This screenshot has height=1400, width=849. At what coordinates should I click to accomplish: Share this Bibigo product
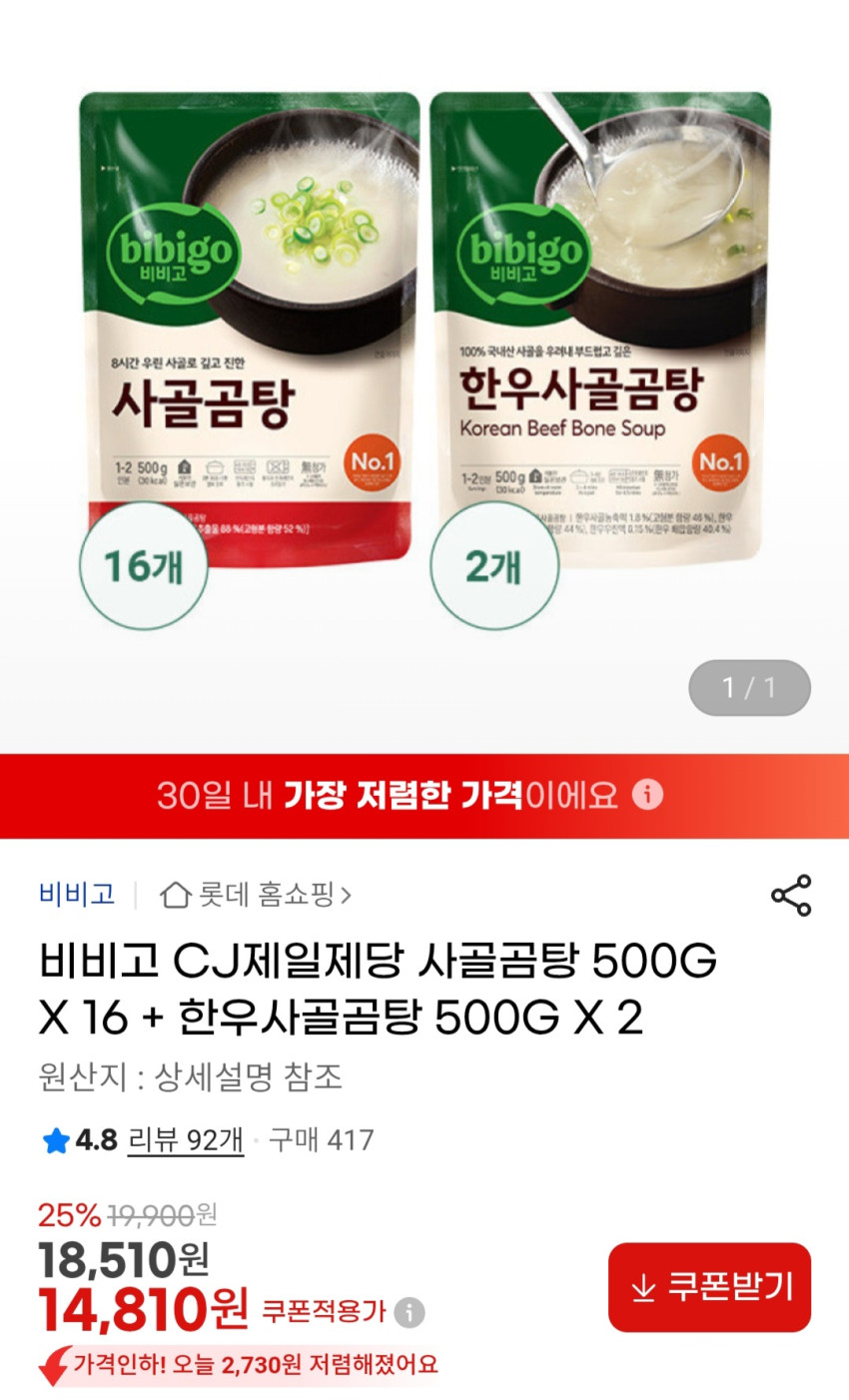[x=791, y=895]
